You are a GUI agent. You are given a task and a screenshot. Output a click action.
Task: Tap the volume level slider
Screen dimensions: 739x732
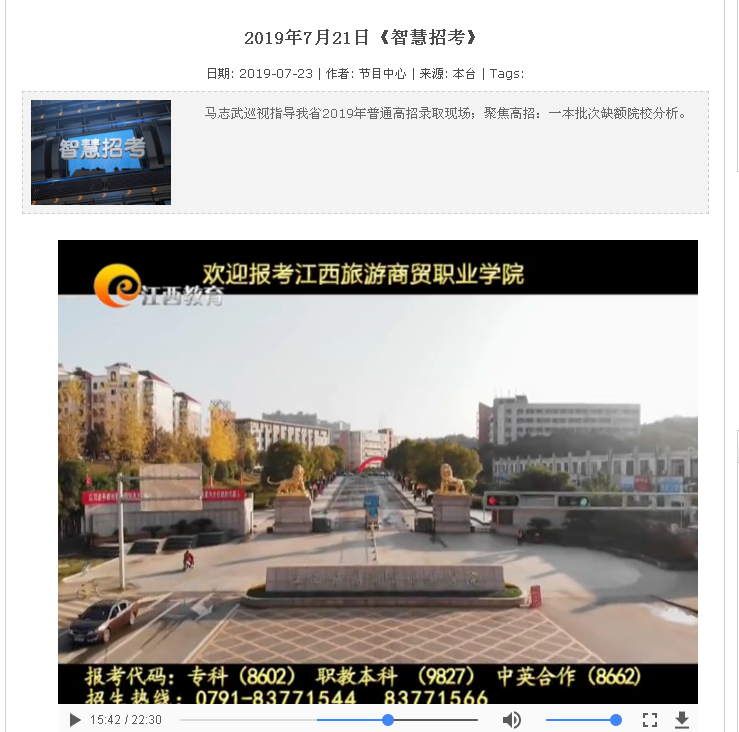pos(581,720)
